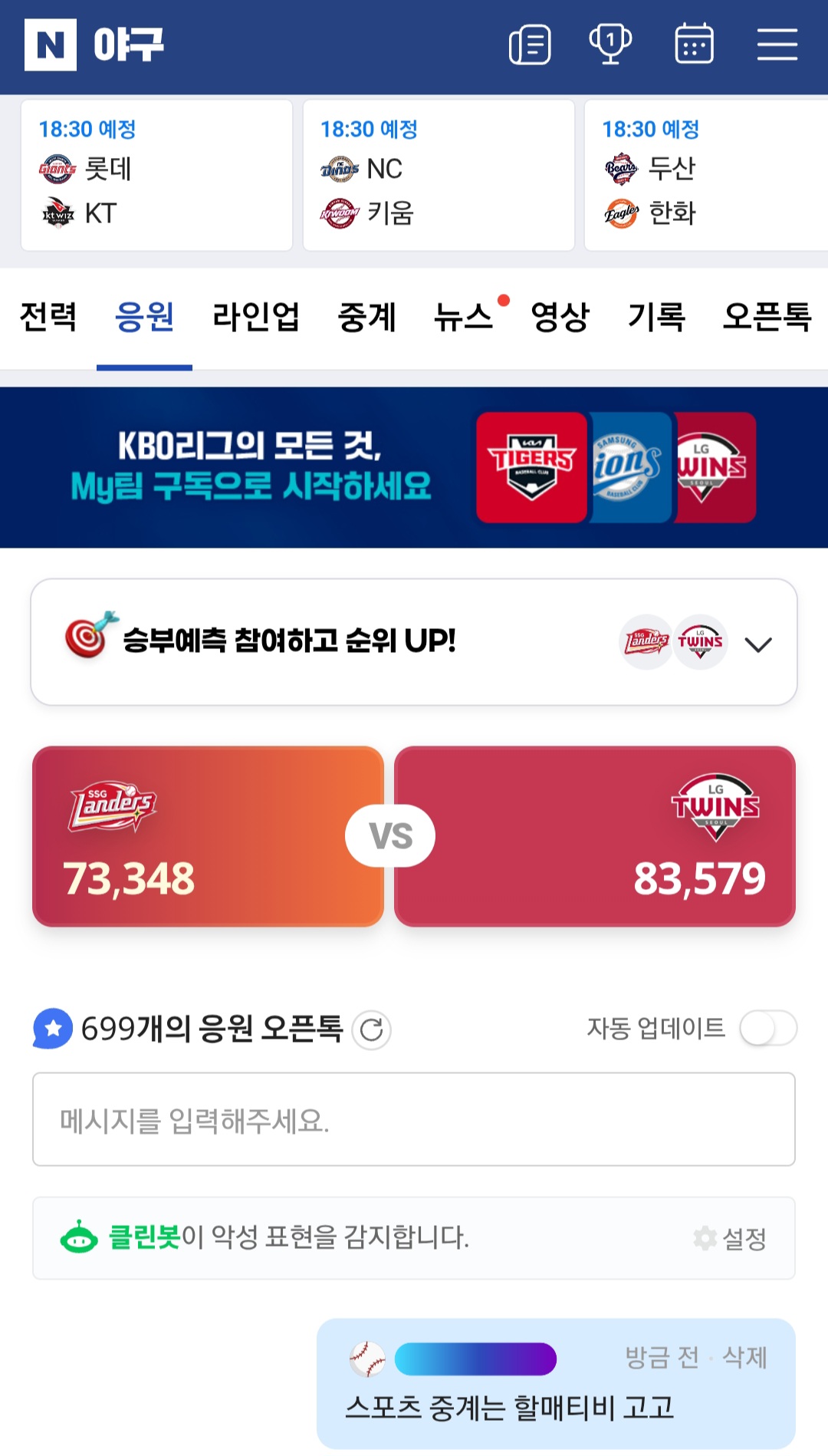
Task: Open the 두산 vs 한화 game card
Action: tap(705, 176)
